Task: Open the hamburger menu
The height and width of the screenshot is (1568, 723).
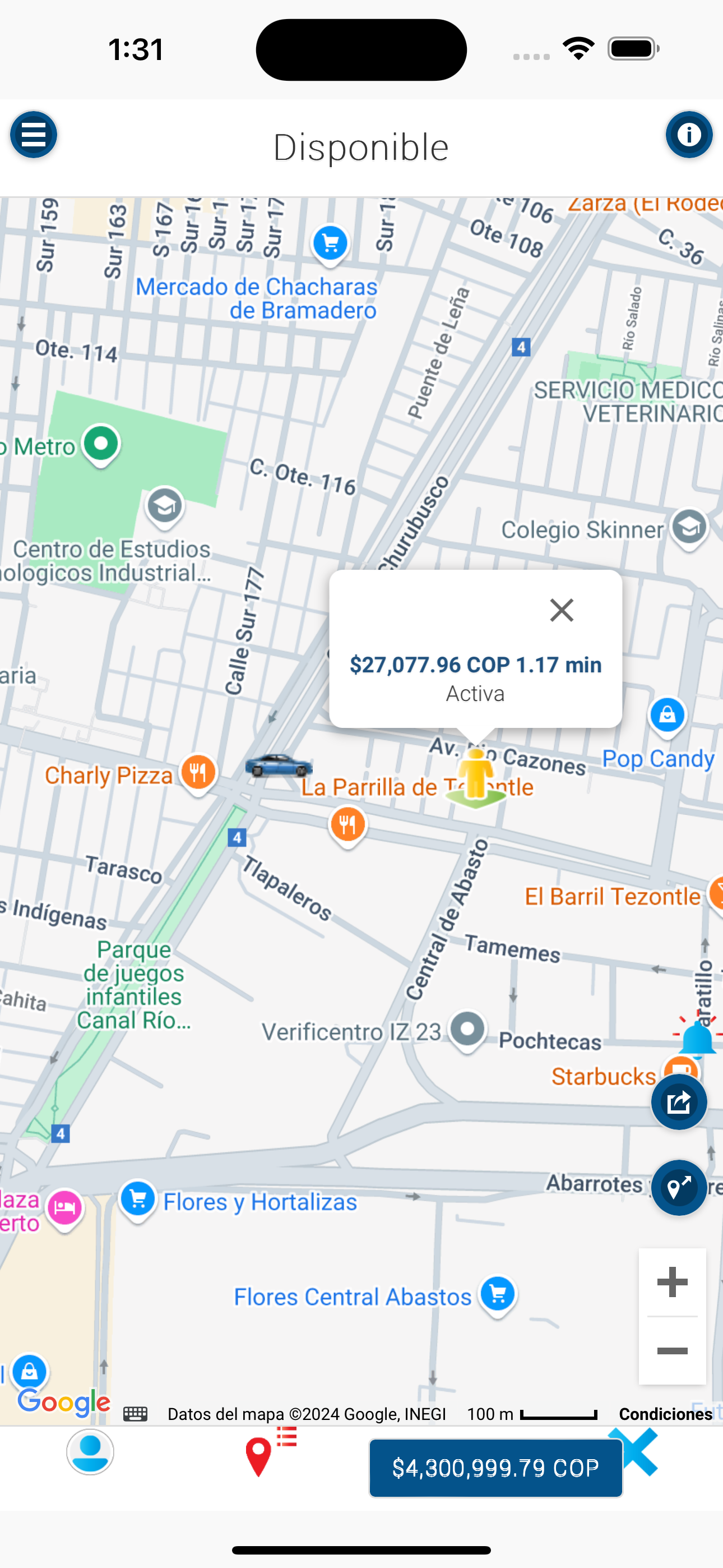Action: click(x=34, y=135)
